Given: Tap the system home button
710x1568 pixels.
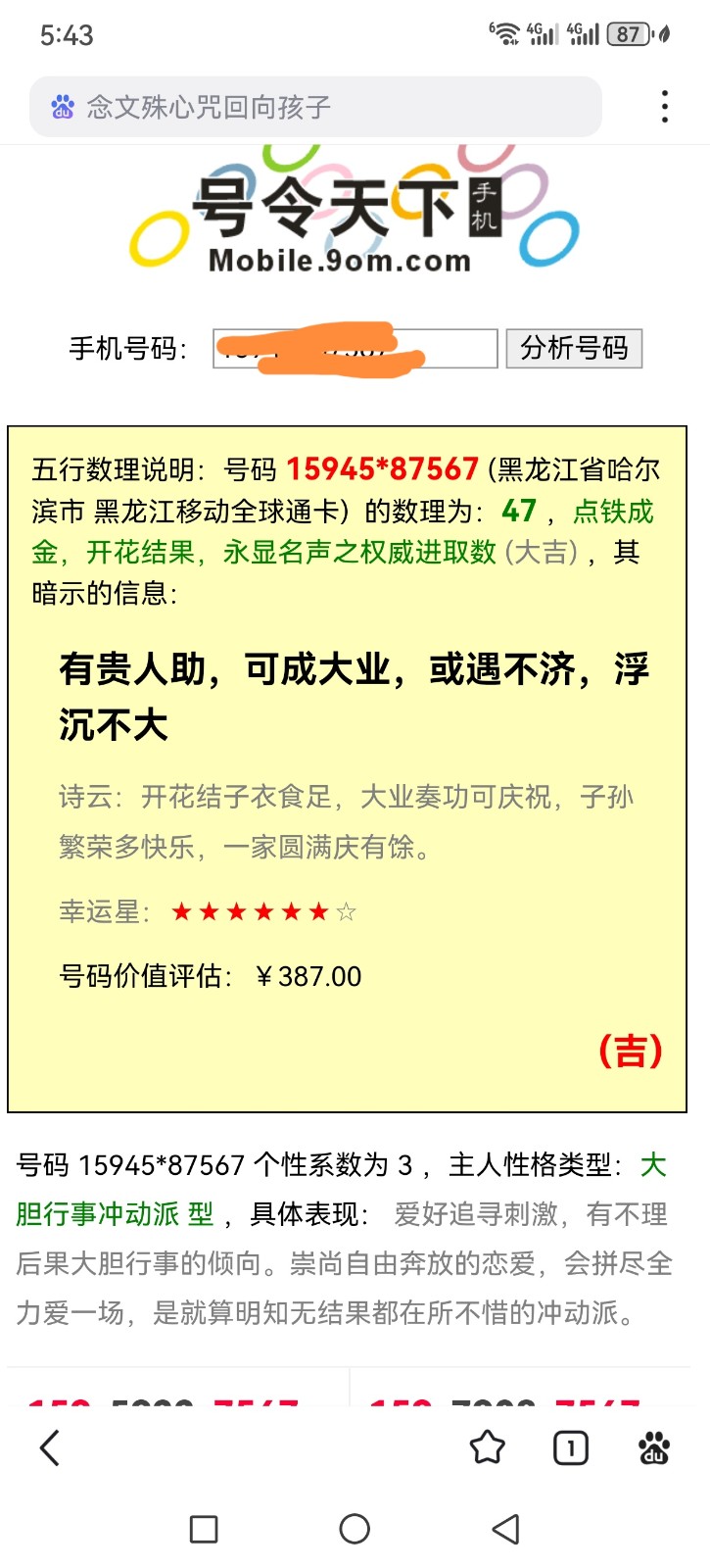Looking at the screenshot, I should coord(355,1529).
